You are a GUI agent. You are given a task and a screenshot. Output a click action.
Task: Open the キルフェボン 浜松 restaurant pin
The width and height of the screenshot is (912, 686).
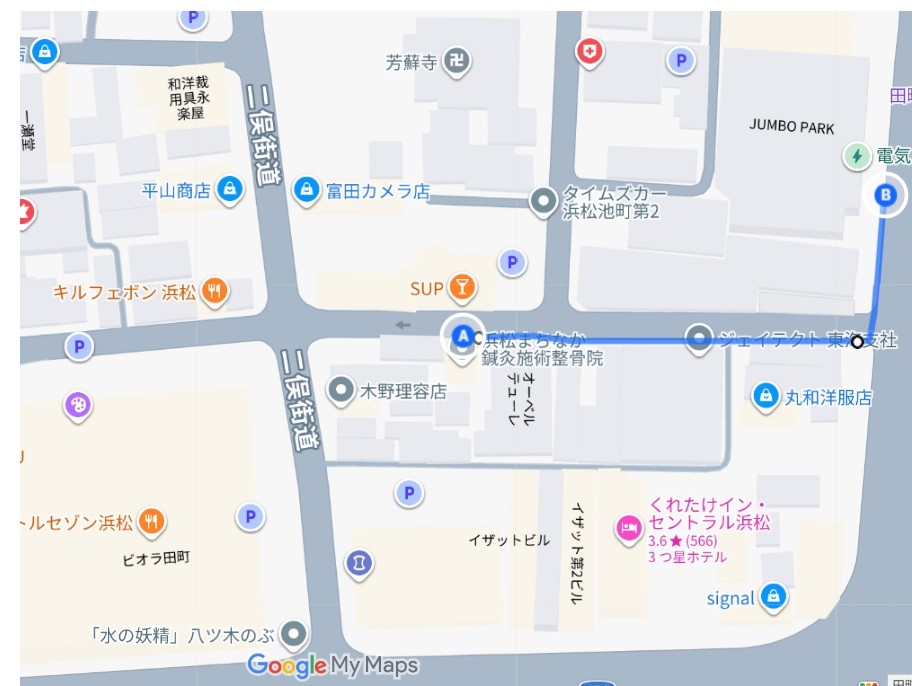pyautogui.click(x=214, y=292)
